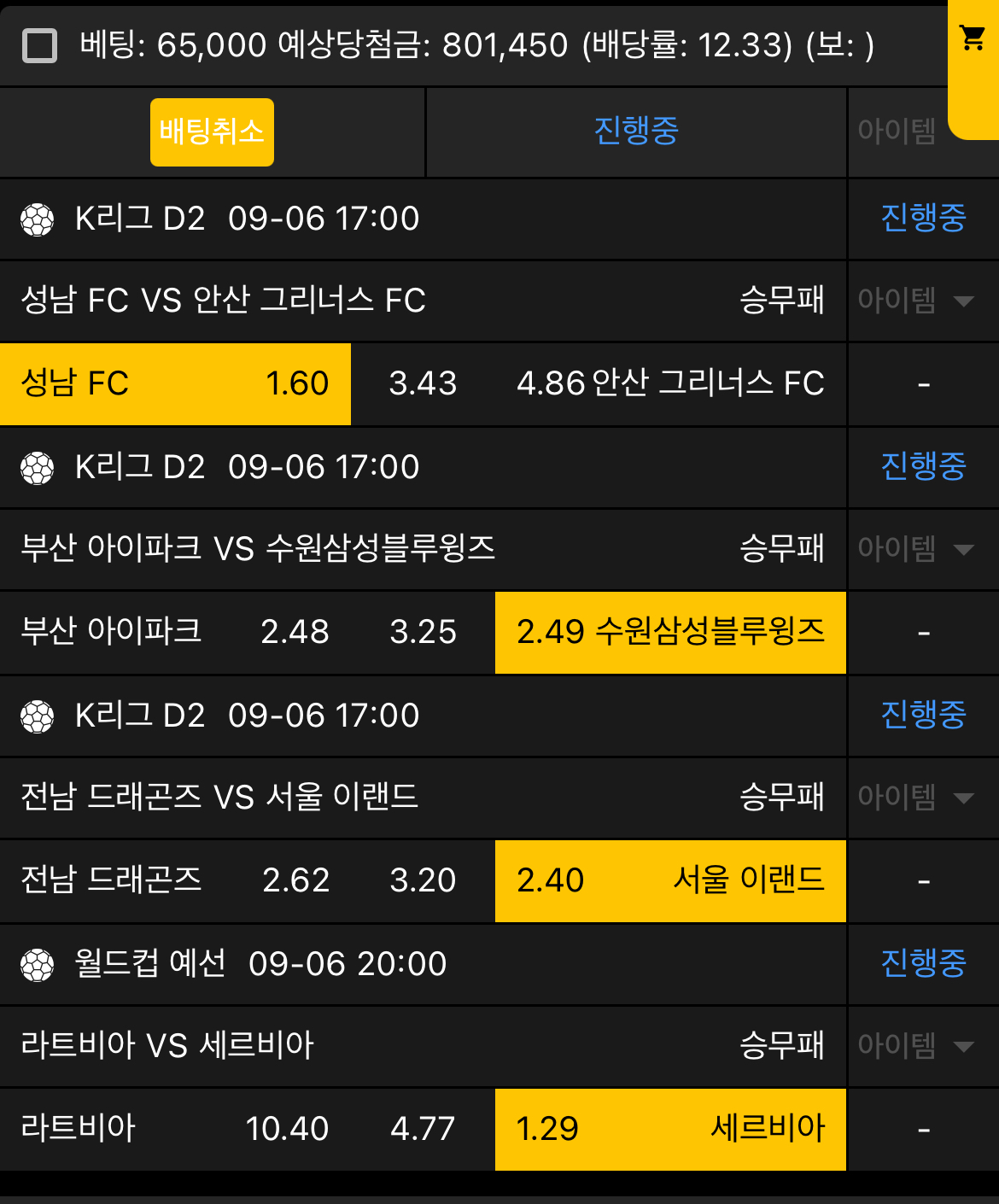The image size is (999, 1204).
Task: Expand the 아이템 dropdown for 라트비아 match
Action: (916, 1046)
